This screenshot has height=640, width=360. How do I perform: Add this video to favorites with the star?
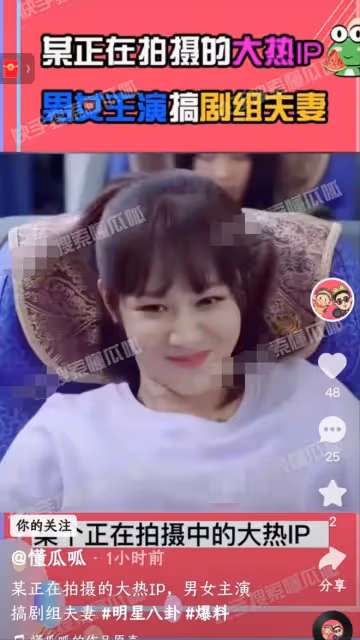(332, 494)
